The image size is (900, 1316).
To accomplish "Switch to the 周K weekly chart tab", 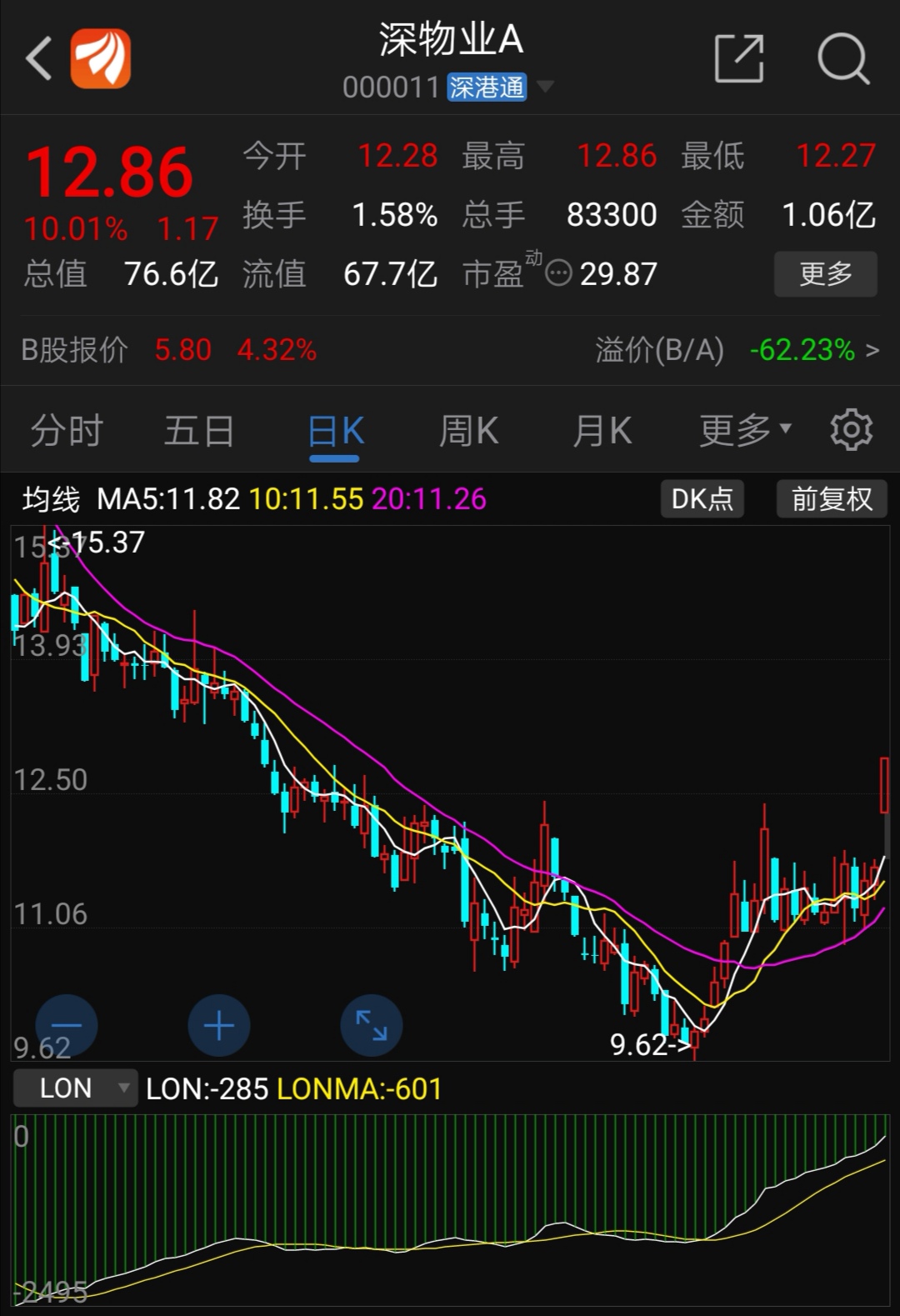I will point(468,431).
